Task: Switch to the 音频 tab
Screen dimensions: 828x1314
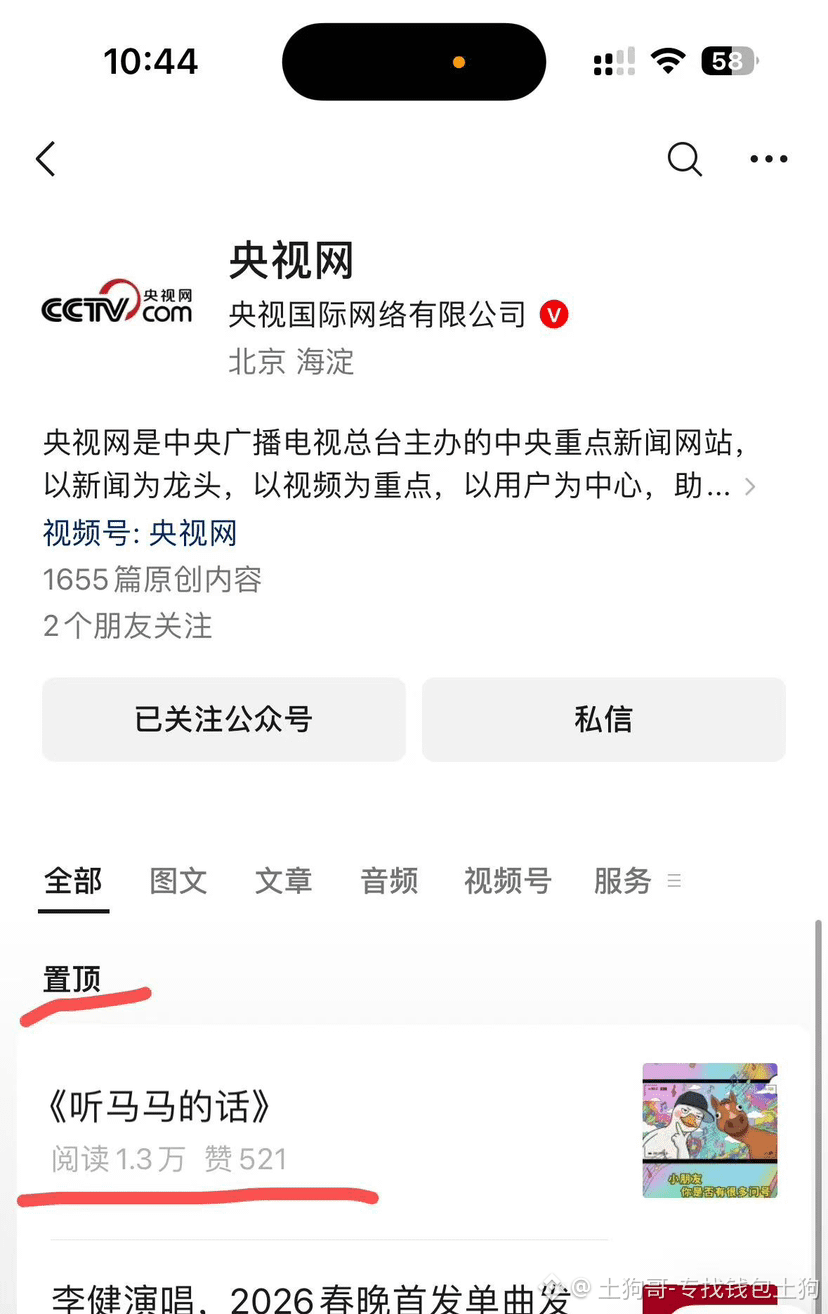Action: [x=389, y=881]
